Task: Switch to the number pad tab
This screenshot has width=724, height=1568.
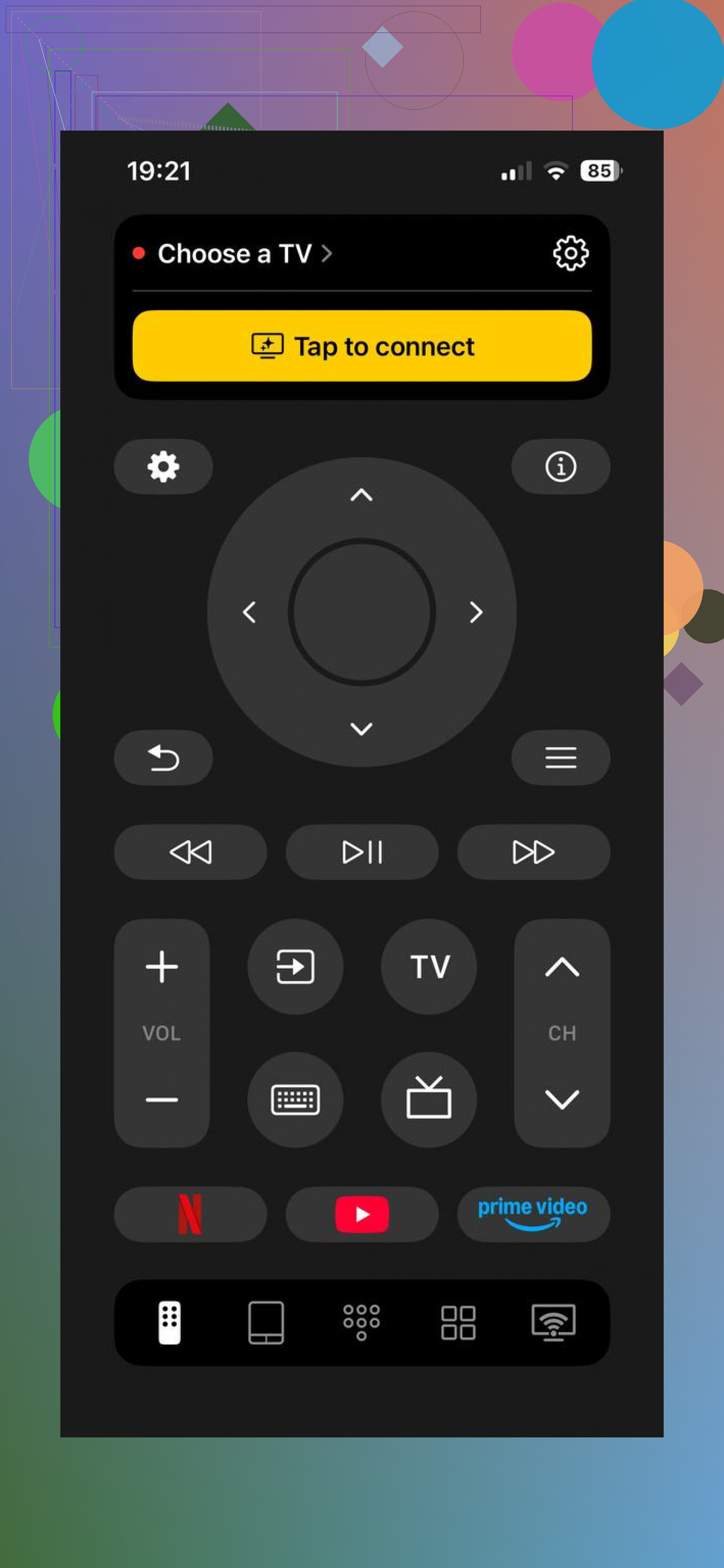Action: [362, 1322]
